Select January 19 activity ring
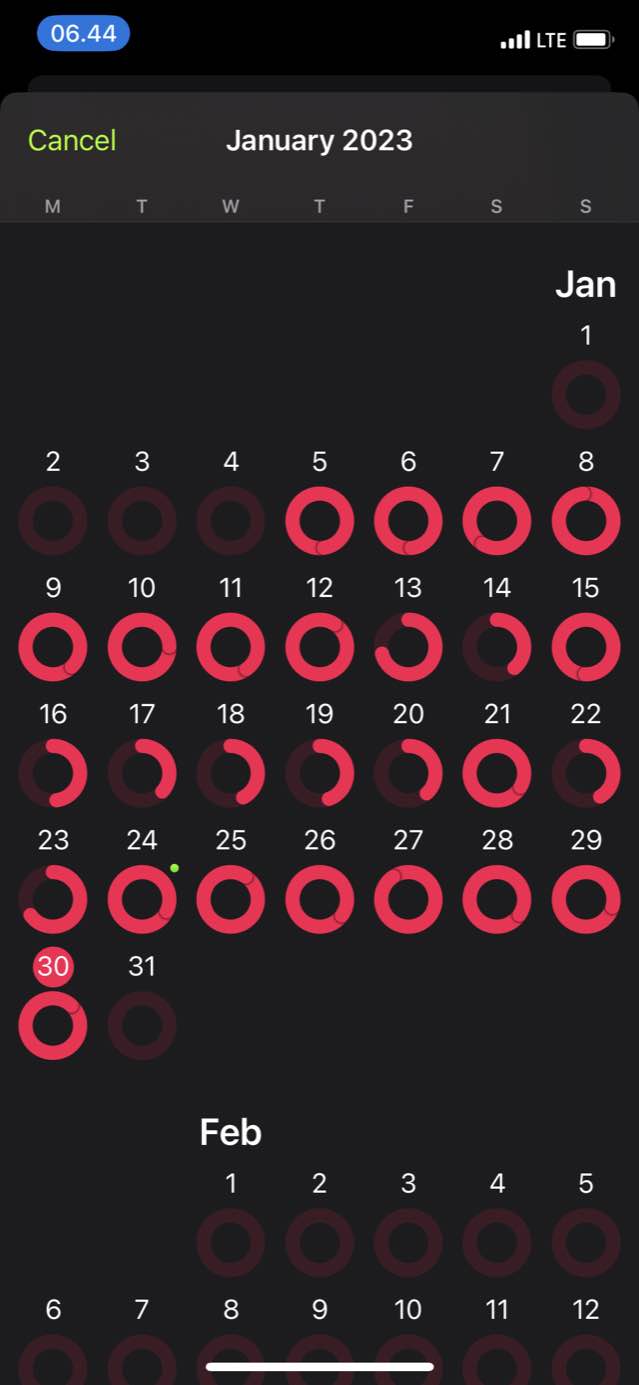This screenshot has width=639, height=1385. pyautogui.click(x=320, y=773)
